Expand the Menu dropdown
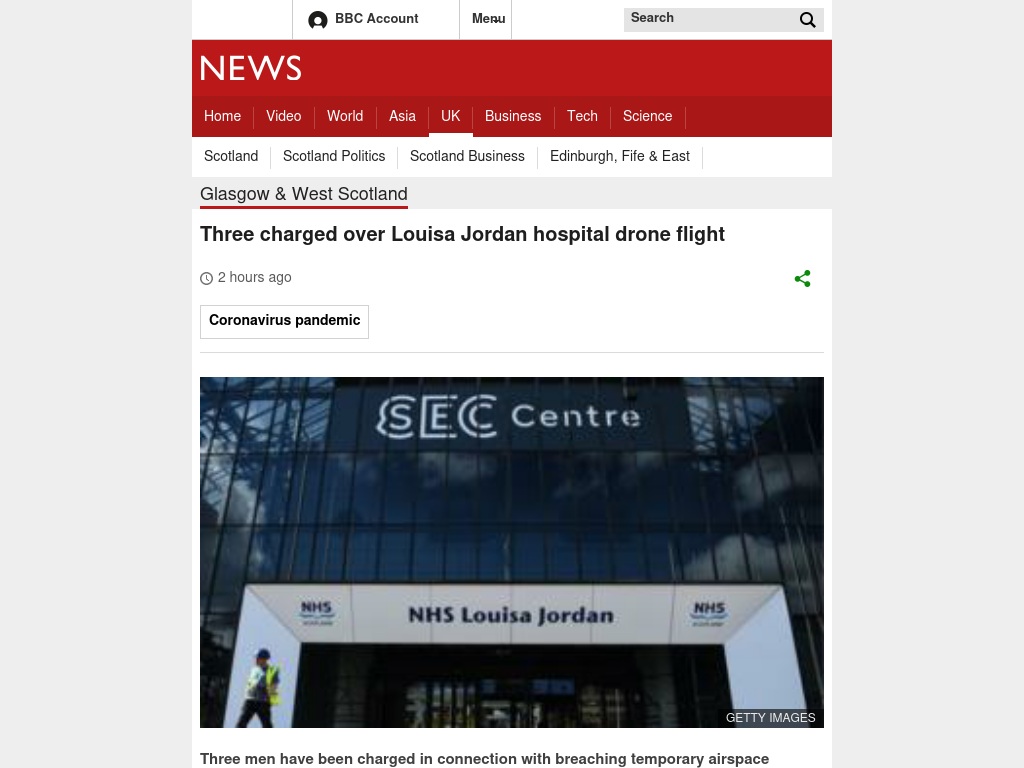Image resolution: width=1024 pixels, height=768 pixels. 488,19
